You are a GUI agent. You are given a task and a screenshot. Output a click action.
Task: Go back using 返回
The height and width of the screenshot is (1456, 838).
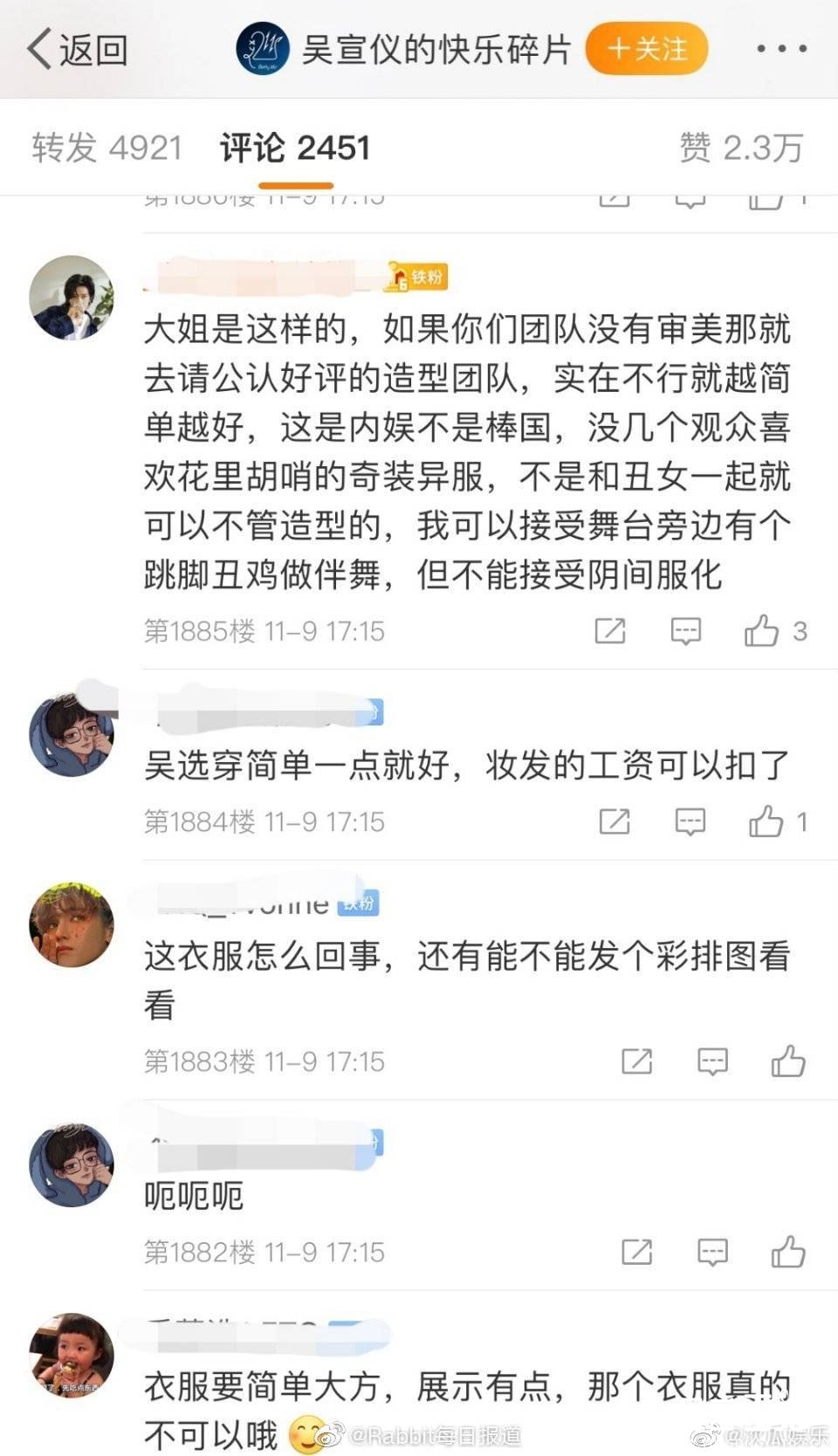point(77,49)
